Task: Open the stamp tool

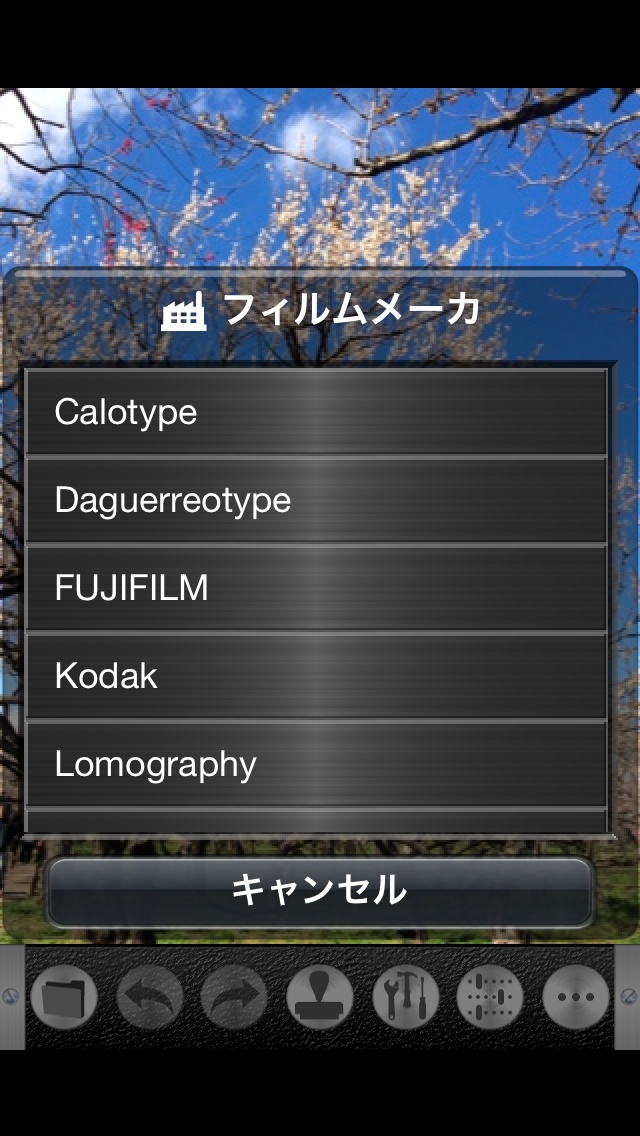Action: tap(320, 997)
